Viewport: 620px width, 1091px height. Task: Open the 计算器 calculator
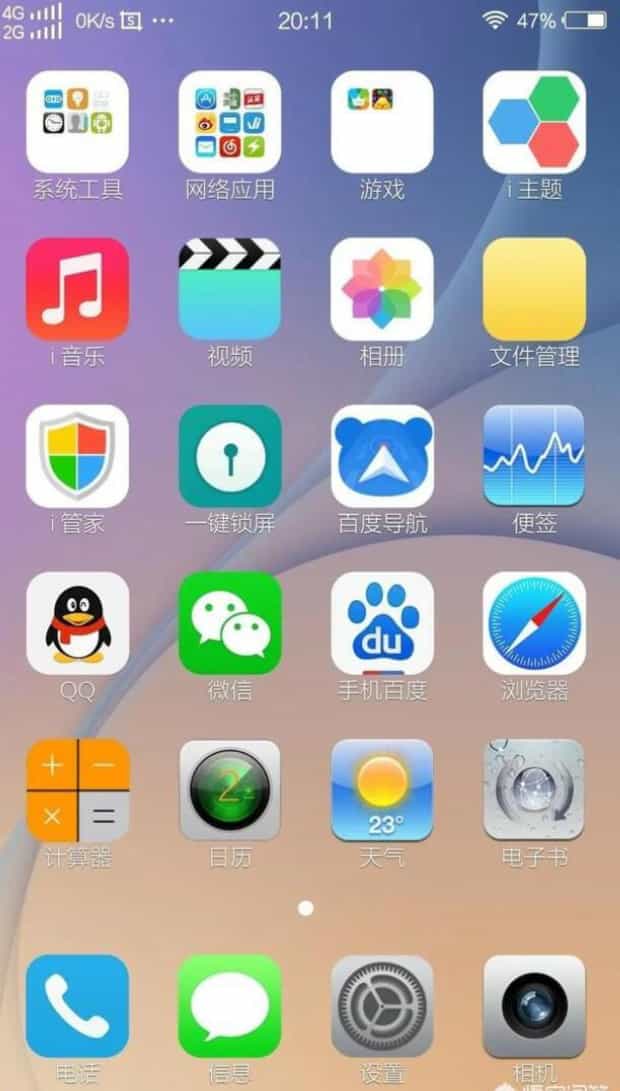(77, 790)
